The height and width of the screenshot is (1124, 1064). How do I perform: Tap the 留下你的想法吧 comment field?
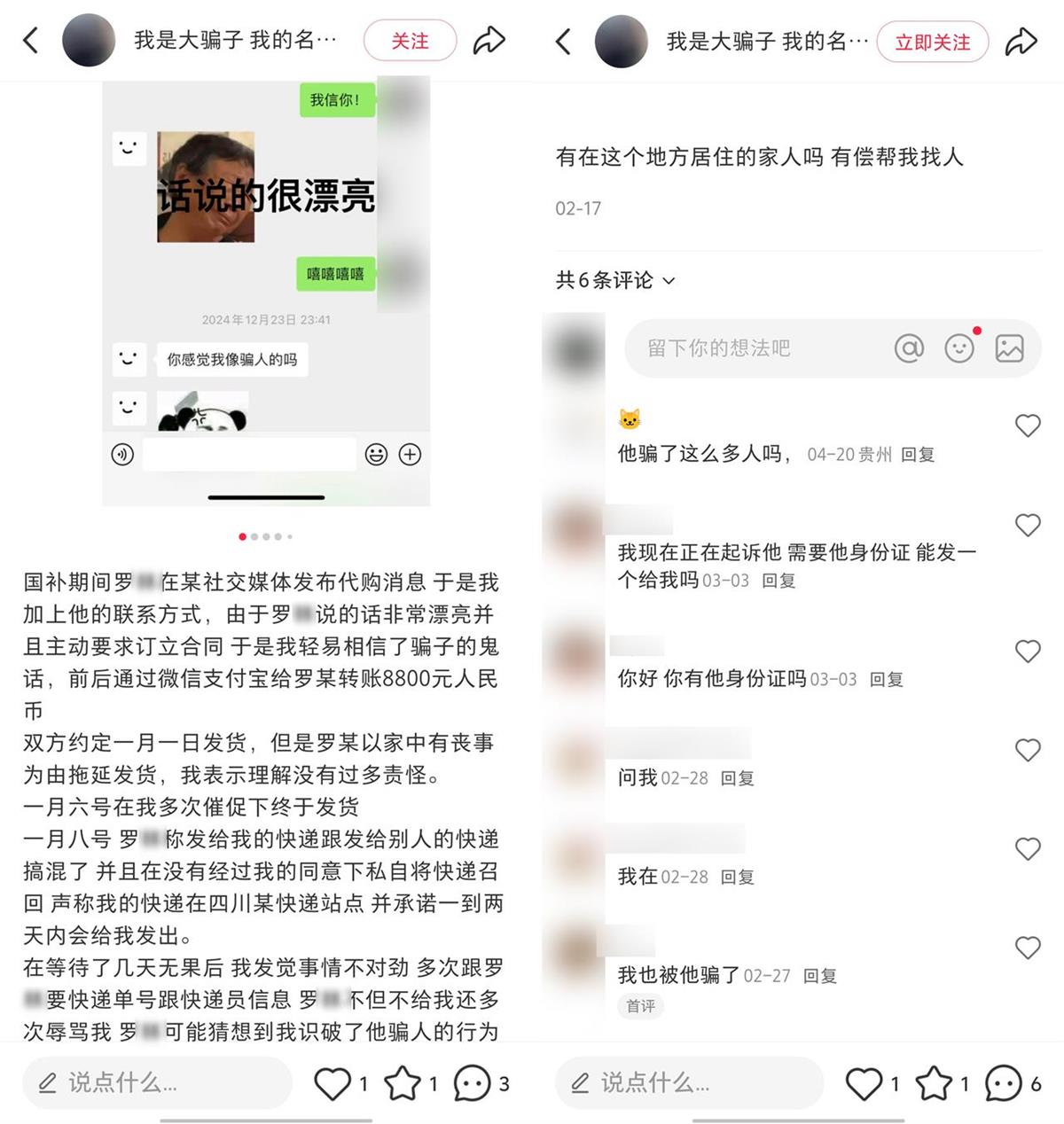(754, 348)
